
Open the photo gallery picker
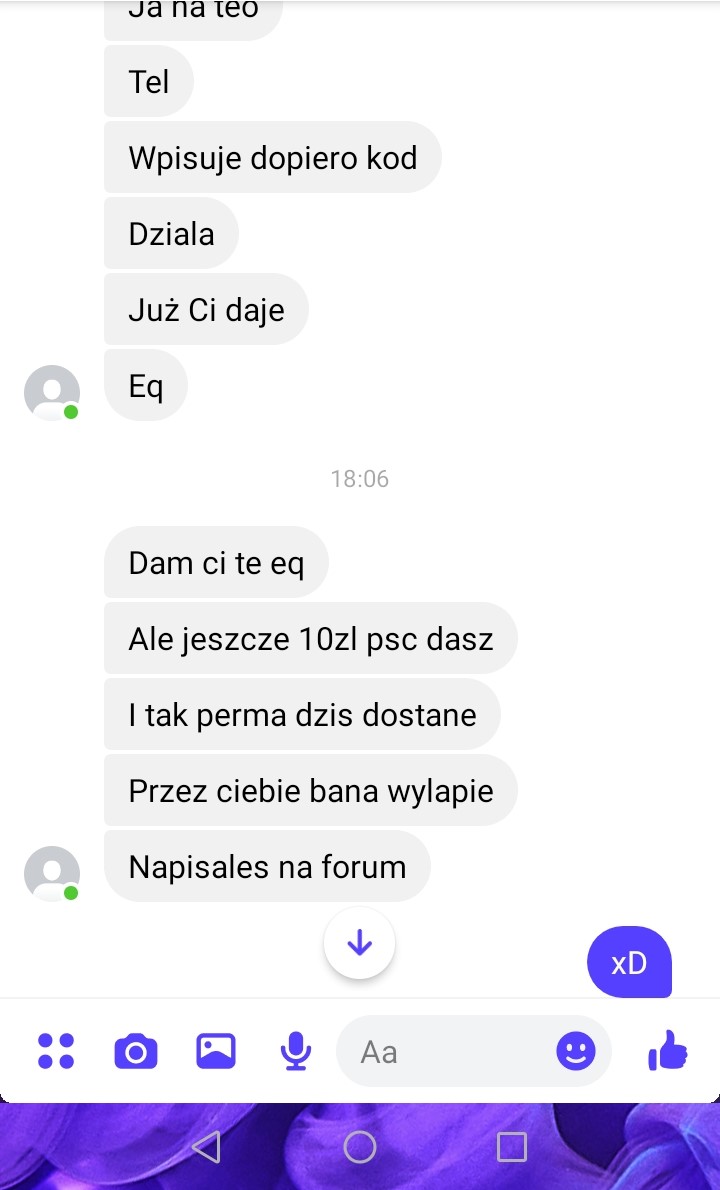pos(216,1051)
